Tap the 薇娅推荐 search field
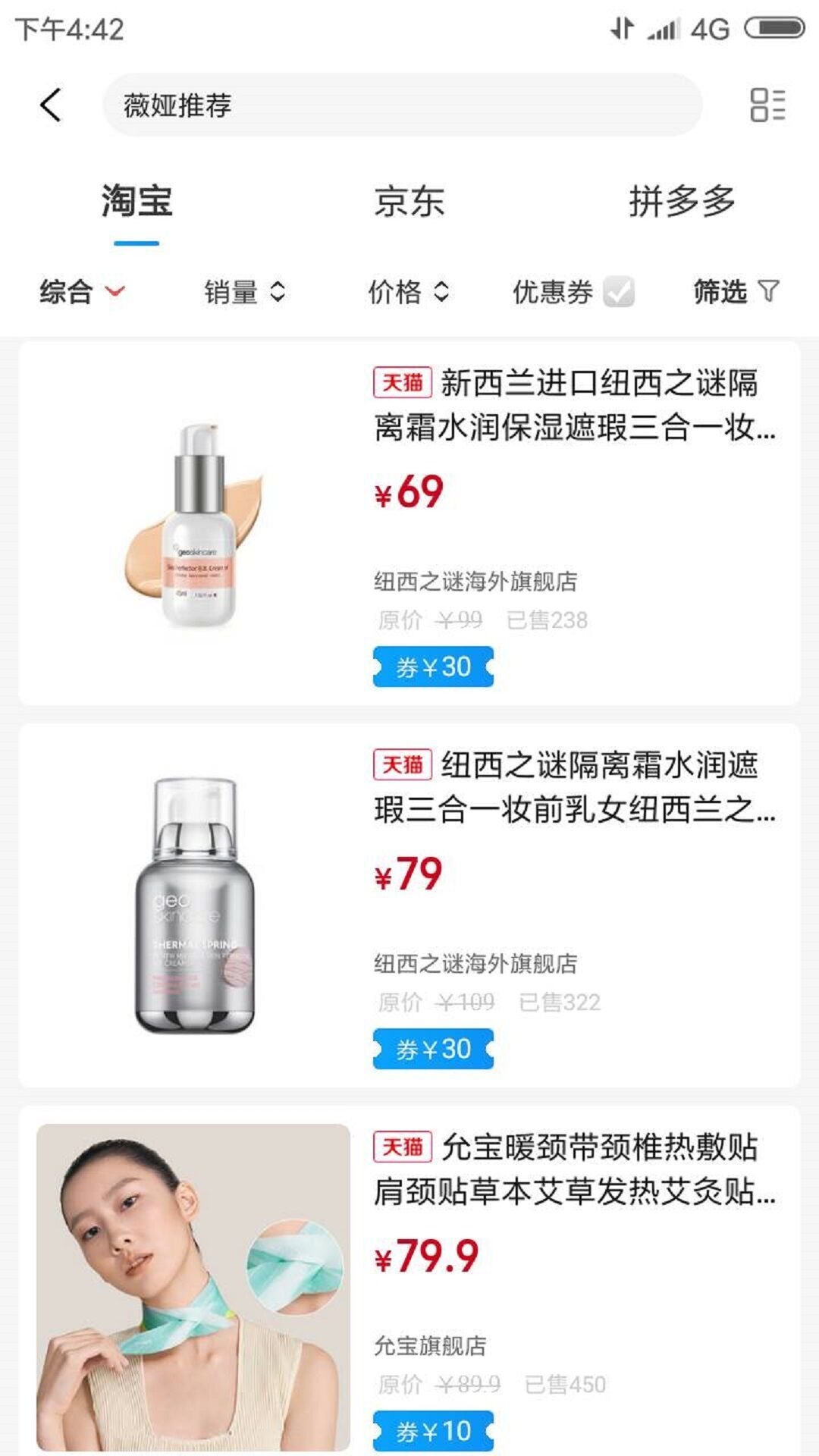 402,105
